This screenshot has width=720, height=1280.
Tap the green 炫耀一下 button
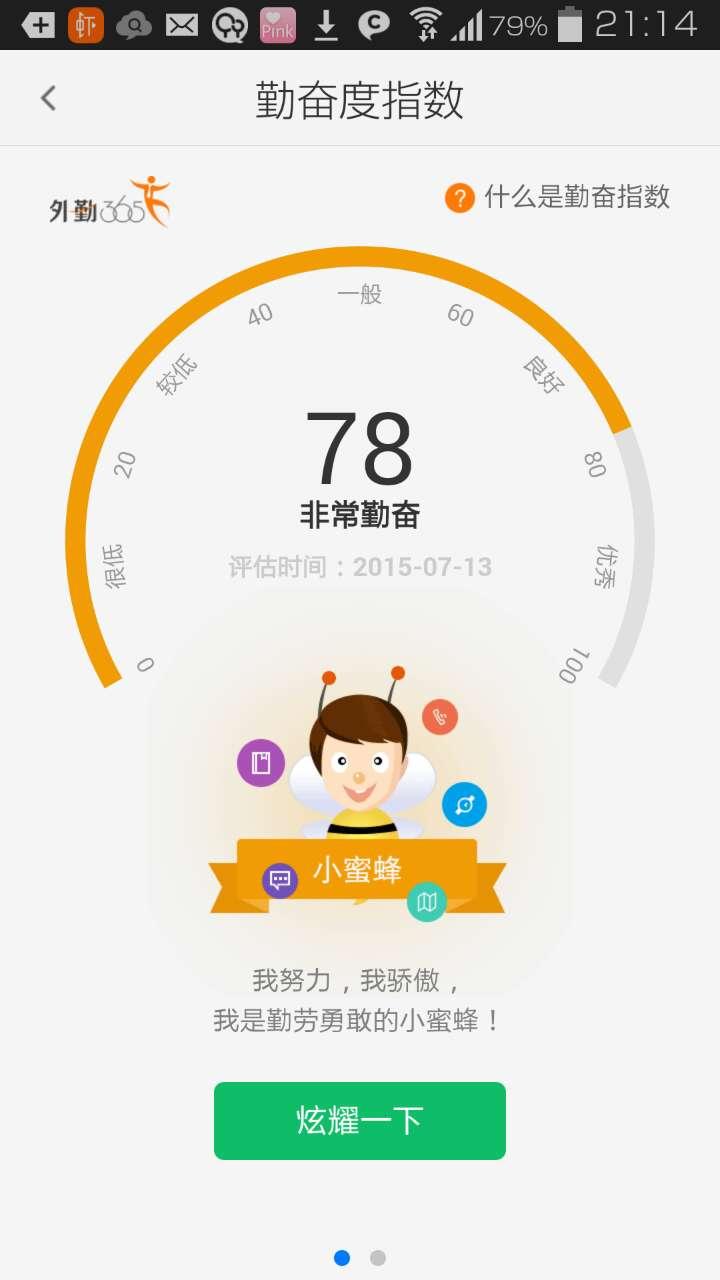tap(360, 1120)
